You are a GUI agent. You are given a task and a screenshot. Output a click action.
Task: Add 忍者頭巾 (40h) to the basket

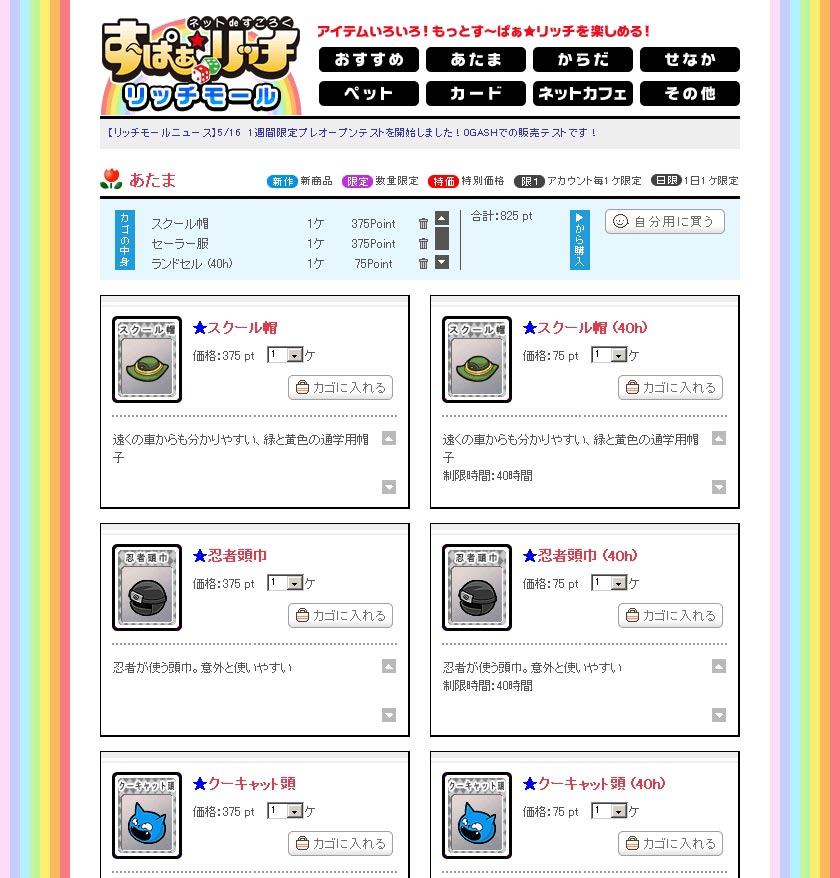pyautogui.click(x=670, y=615)
